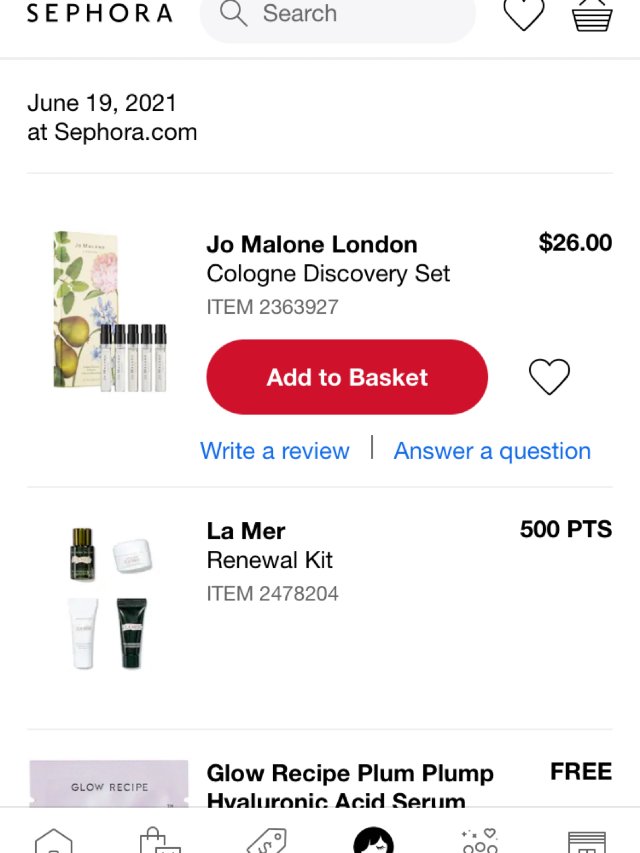The height and width of the screenshot is (853, 640).
Task: Go to the Offers tag tab
Action: pyautogui.click(x=266, y=840)
